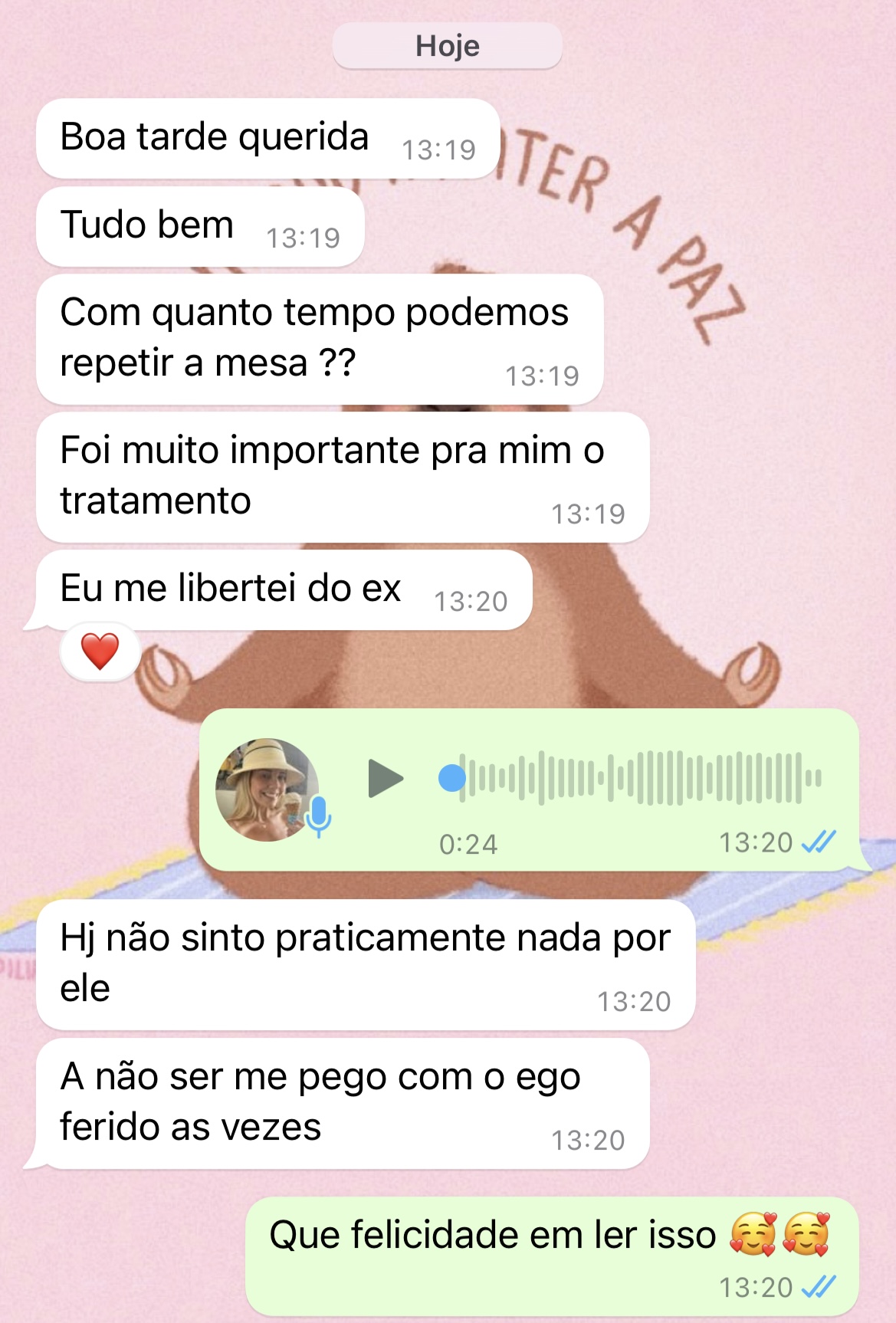Play the 0:24 voice message
896x1323 pixels.
click(x=385, y=779)
